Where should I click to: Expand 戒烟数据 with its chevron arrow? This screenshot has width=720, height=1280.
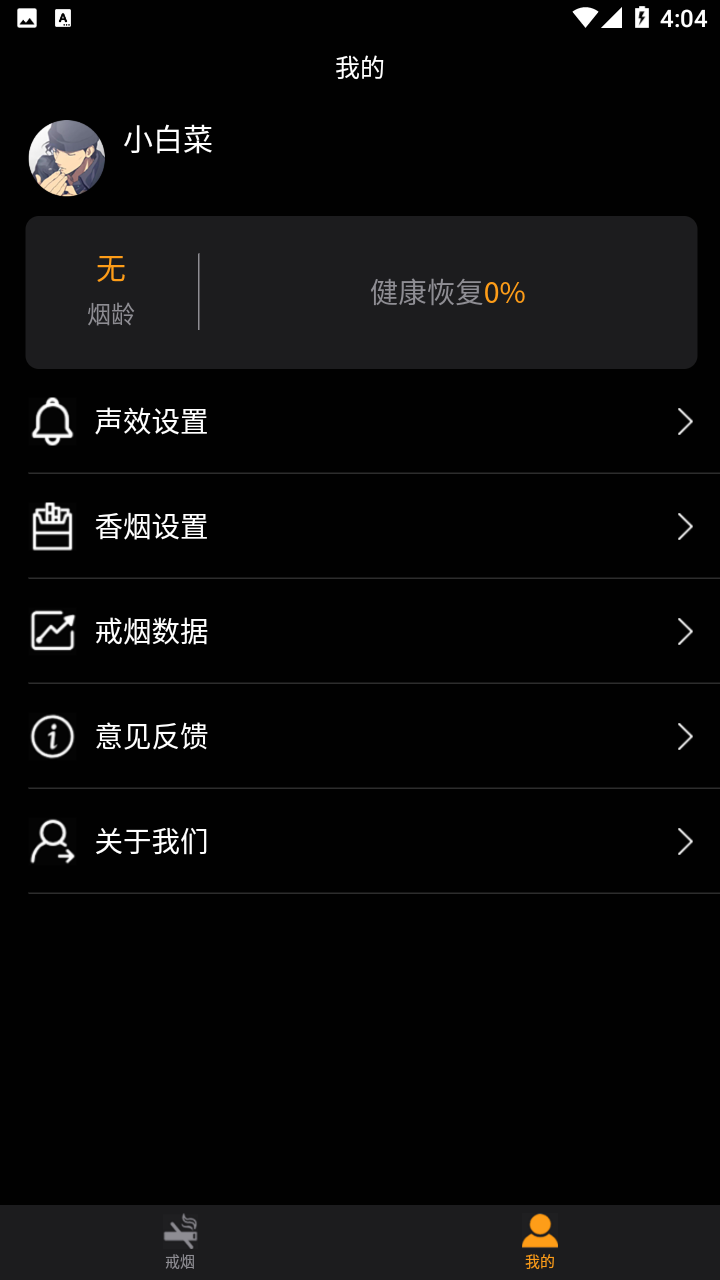point(684,631)
